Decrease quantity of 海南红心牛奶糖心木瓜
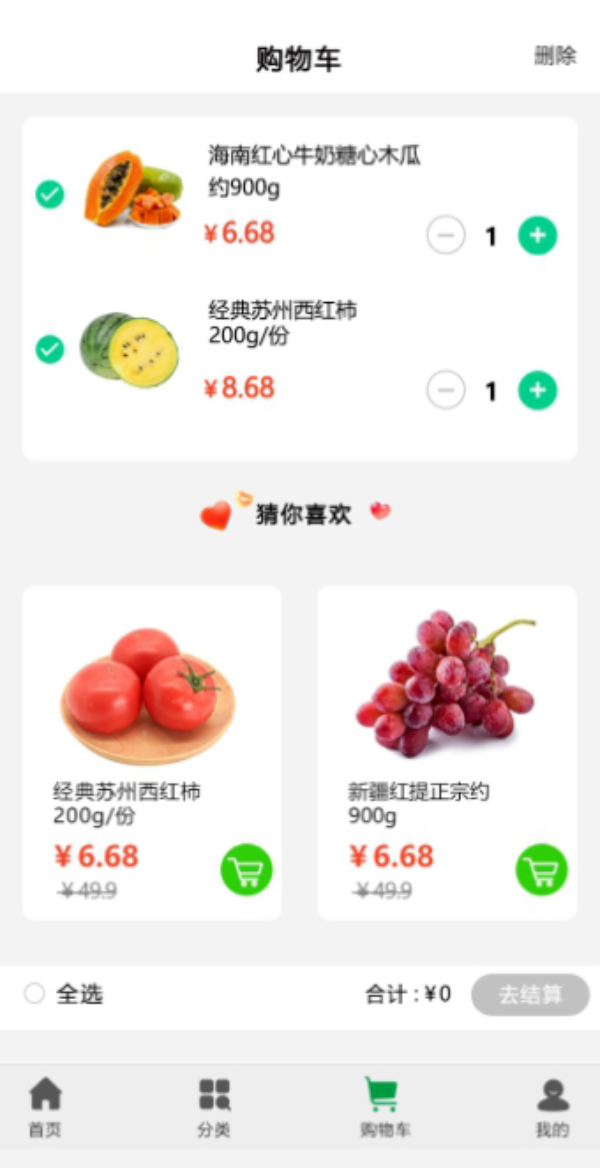600x1168 pixels. (x=446, y=236)
